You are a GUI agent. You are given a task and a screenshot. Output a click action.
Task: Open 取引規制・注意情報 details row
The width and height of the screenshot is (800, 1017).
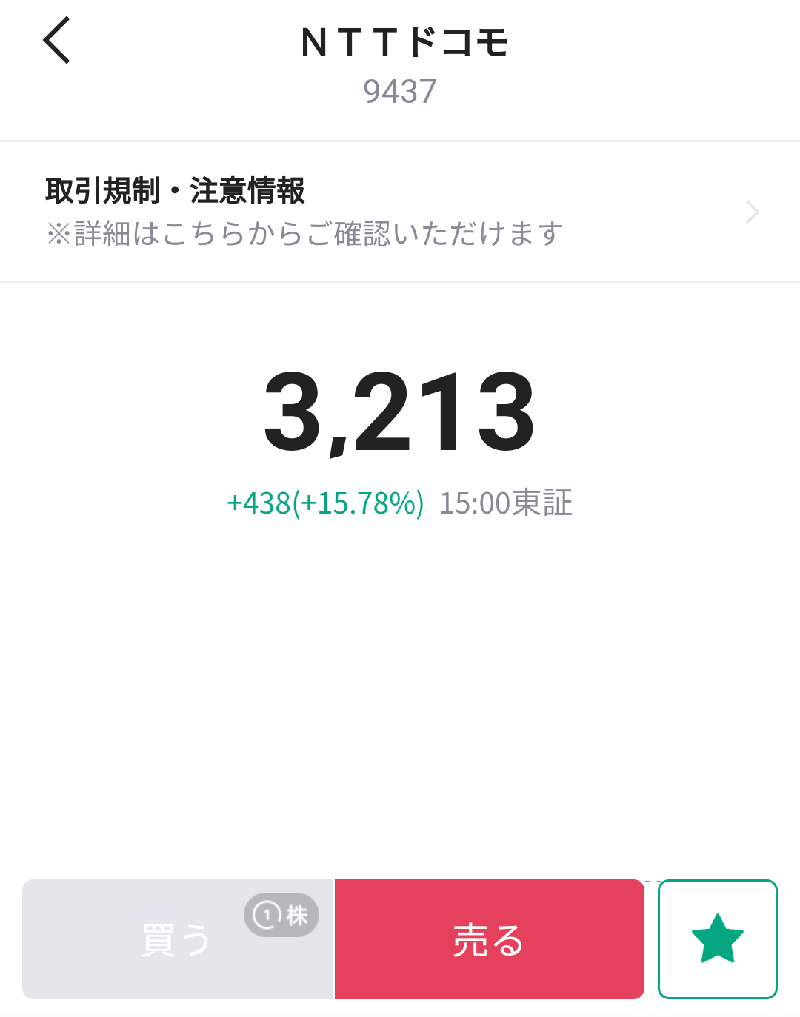[x=400, y=212]
